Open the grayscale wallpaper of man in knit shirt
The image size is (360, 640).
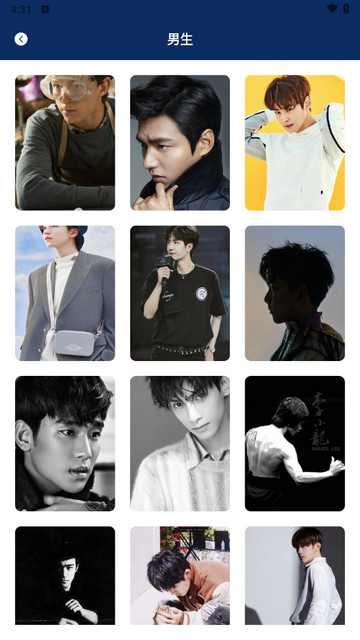[x=180, y=443]
